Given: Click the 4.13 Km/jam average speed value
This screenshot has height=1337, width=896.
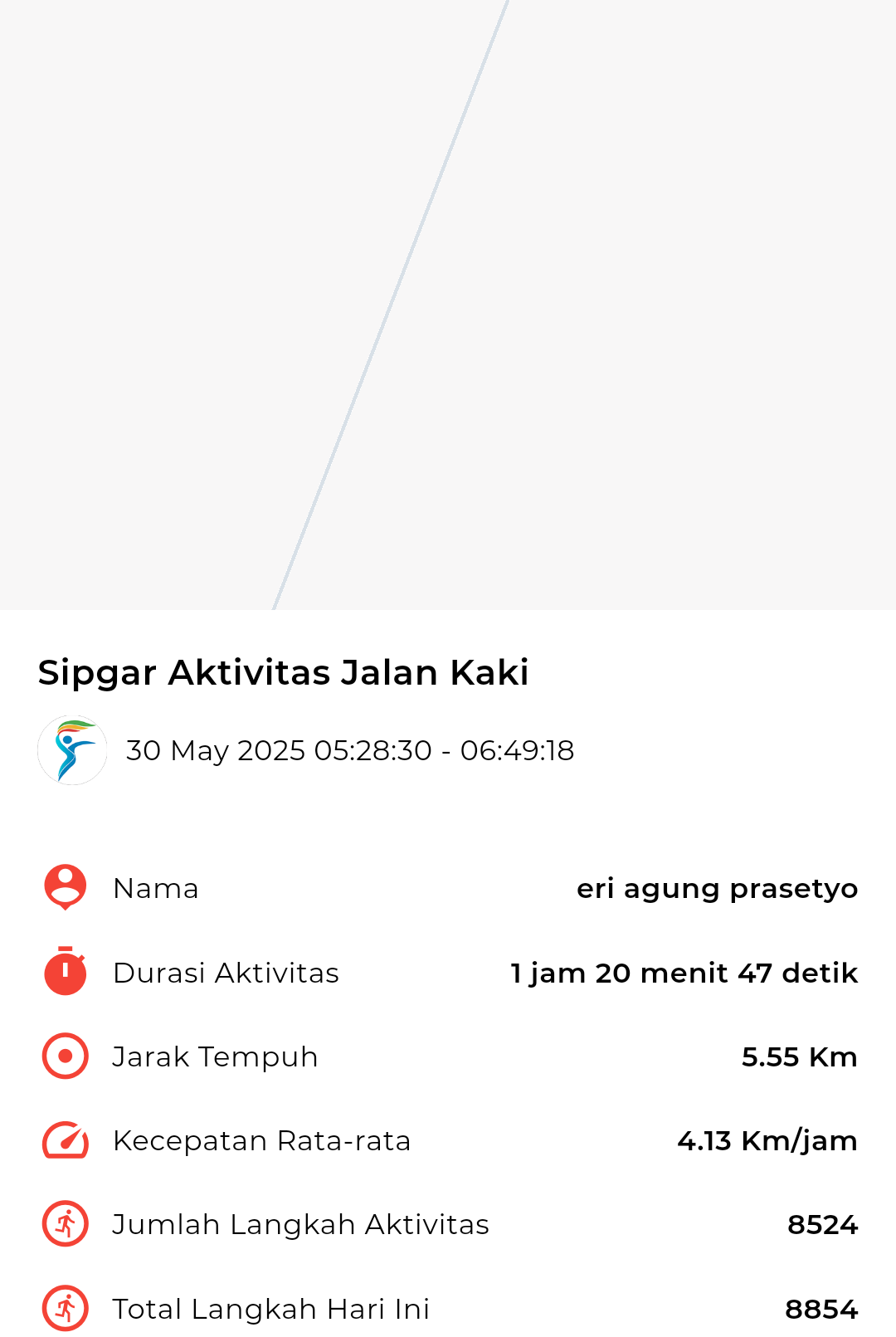Looking at the screenshot, I should 767,1139.
